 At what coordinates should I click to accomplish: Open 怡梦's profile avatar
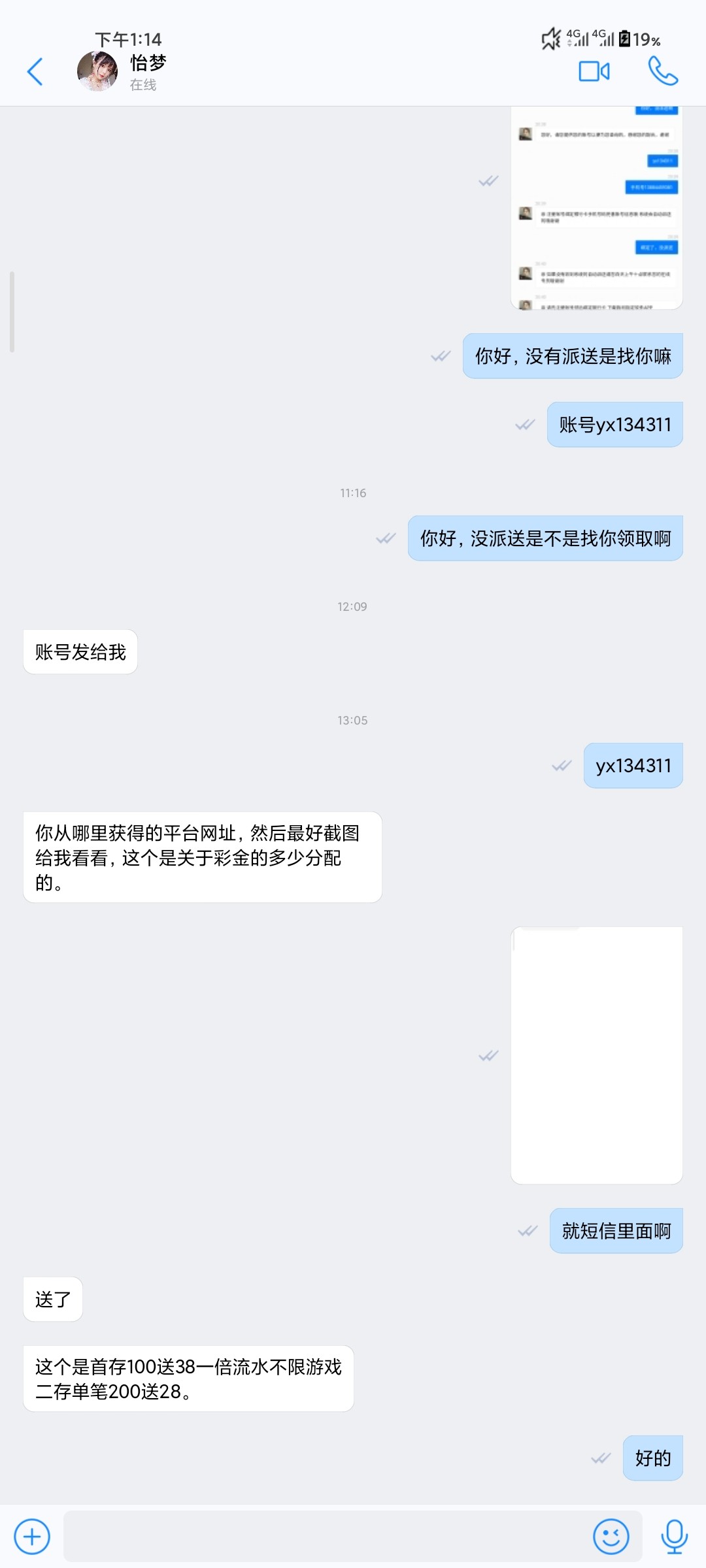pos(97,71)
